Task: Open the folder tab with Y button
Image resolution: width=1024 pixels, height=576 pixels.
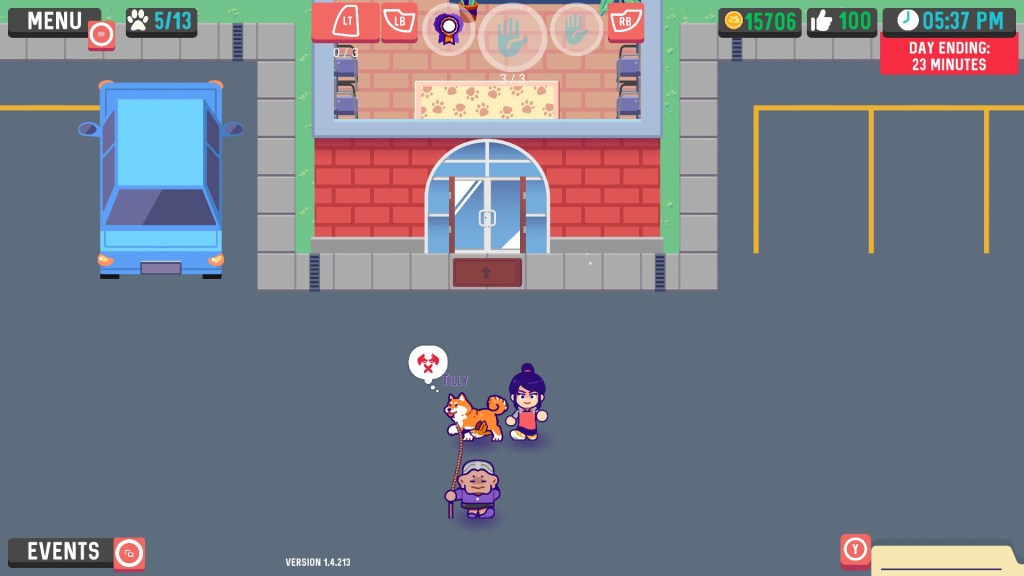Action: [940, 559]
